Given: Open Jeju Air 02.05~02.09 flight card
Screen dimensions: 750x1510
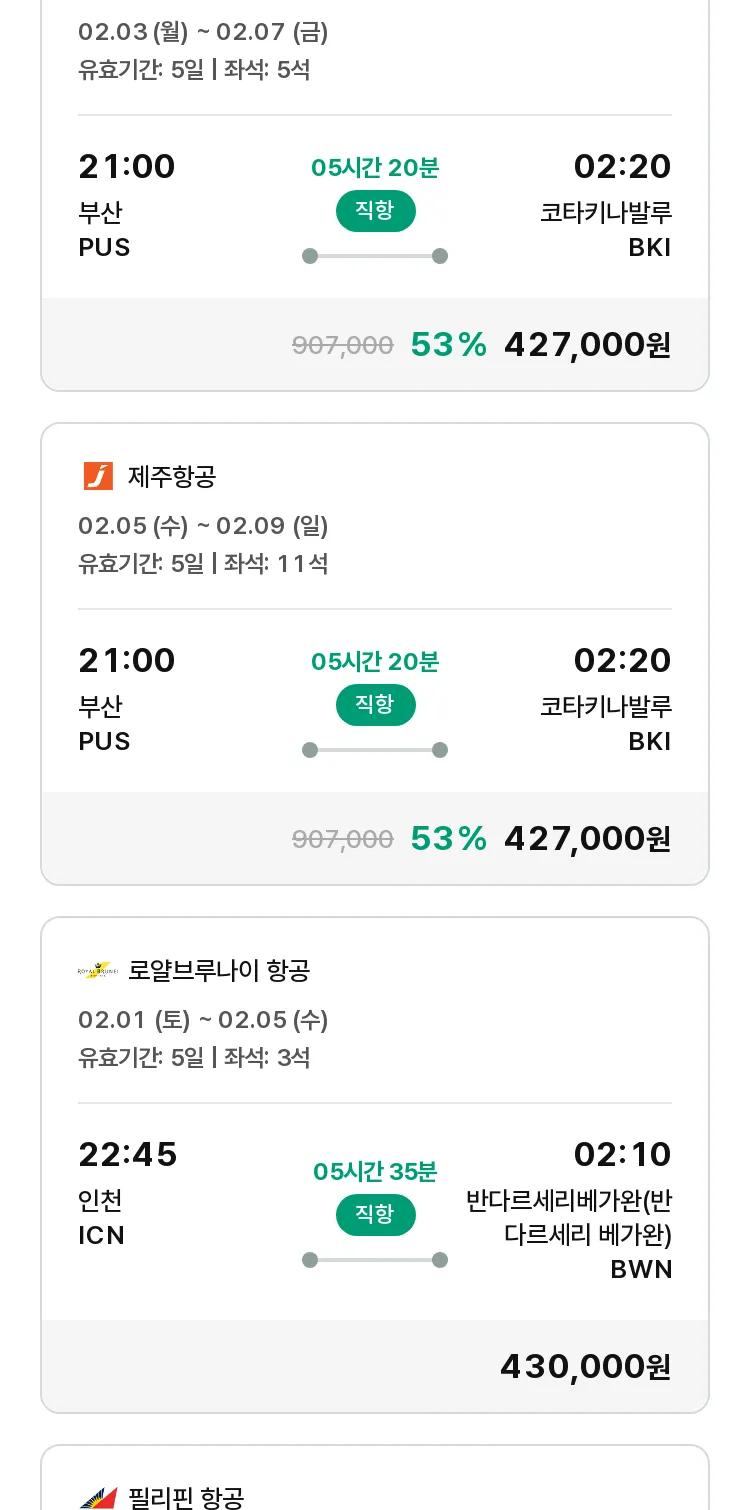Looking at the screenshot, I should click(x=375, y=654).
